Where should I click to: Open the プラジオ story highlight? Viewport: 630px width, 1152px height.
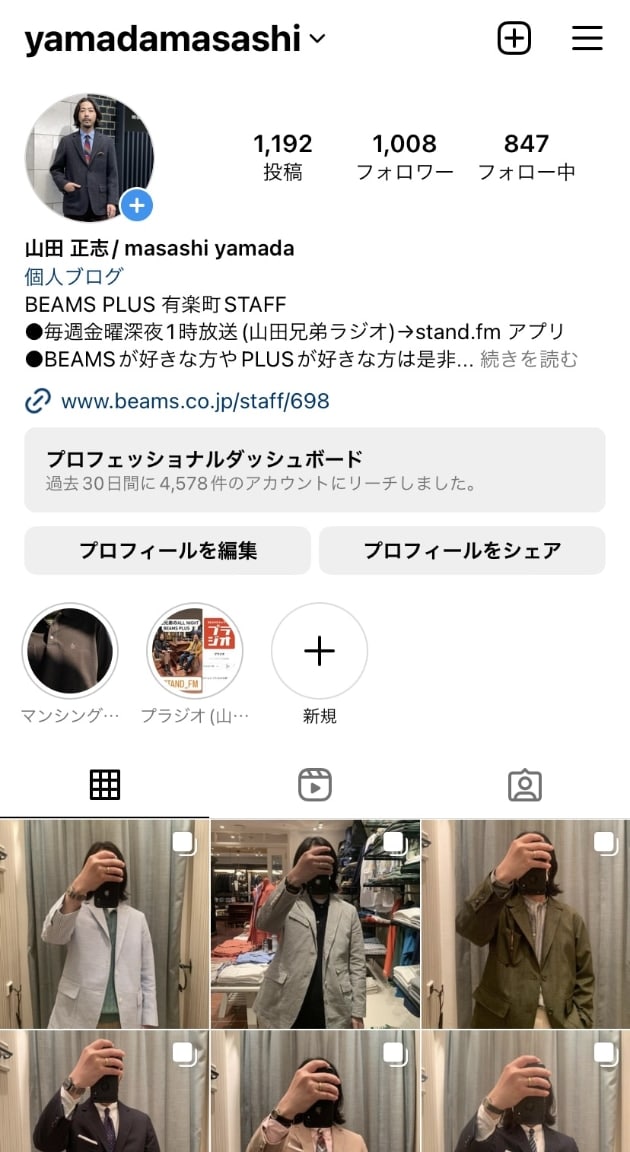(195, 652)
